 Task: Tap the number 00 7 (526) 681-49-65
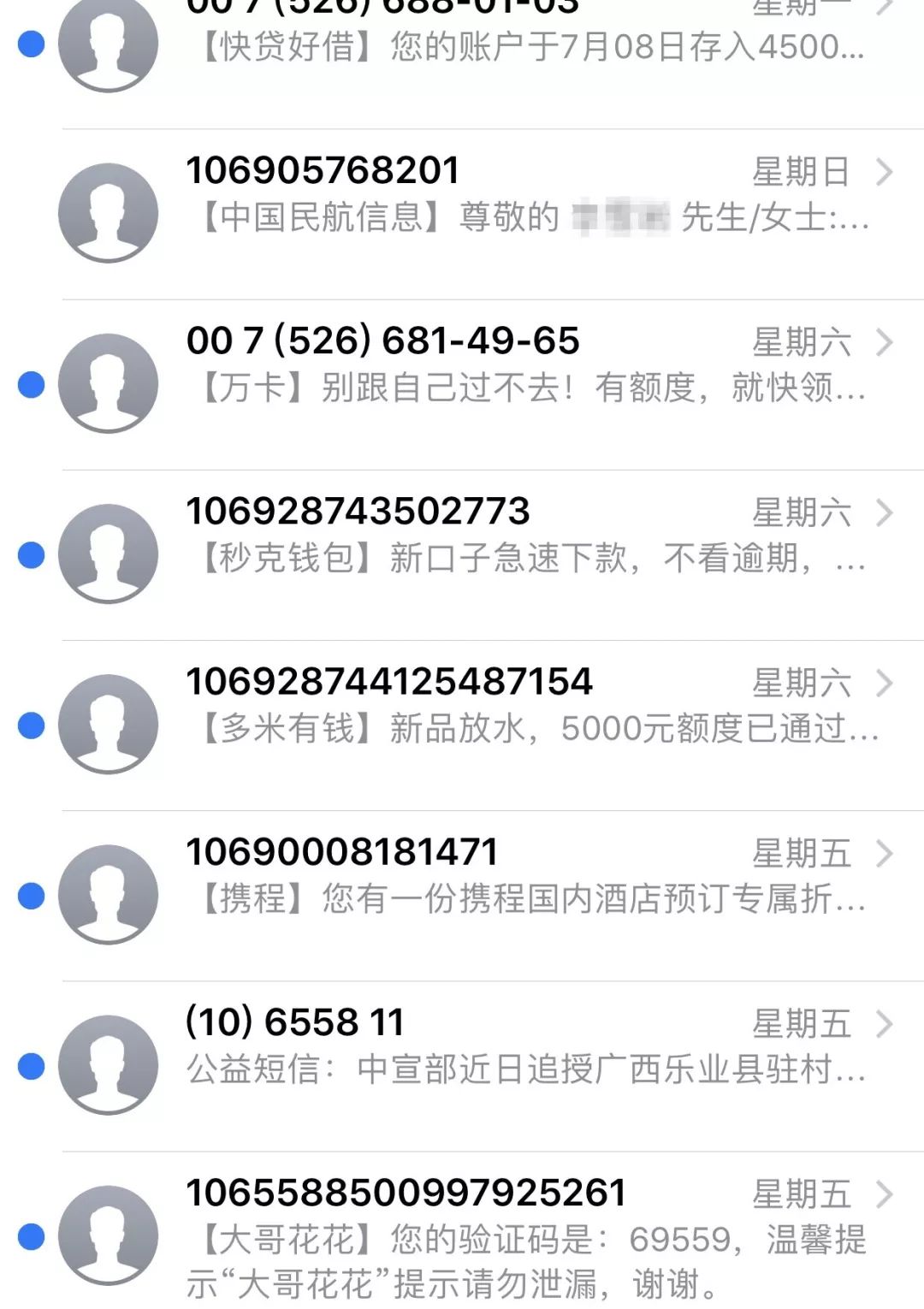(383, 342)
